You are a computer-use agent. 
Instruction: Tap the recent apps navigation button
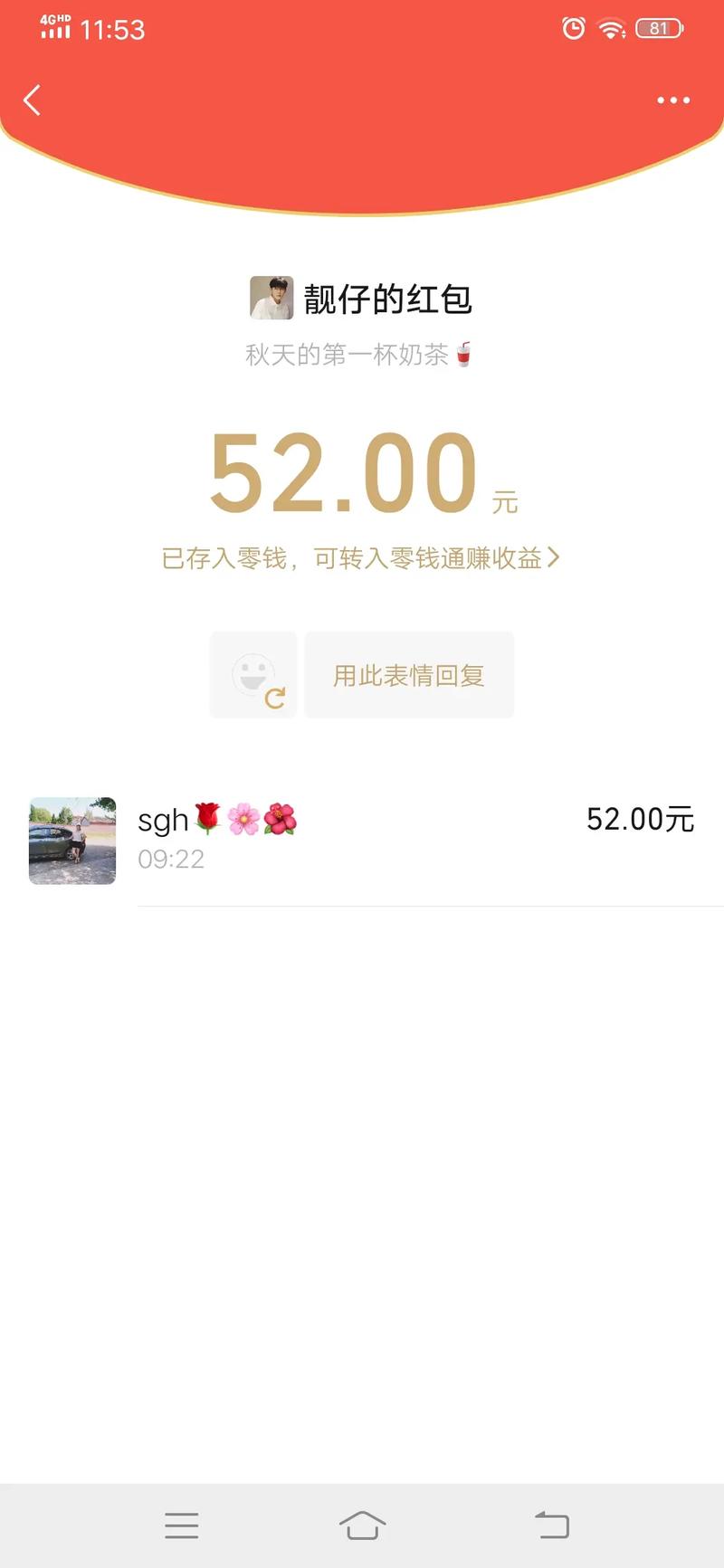tap(181, 1525)
